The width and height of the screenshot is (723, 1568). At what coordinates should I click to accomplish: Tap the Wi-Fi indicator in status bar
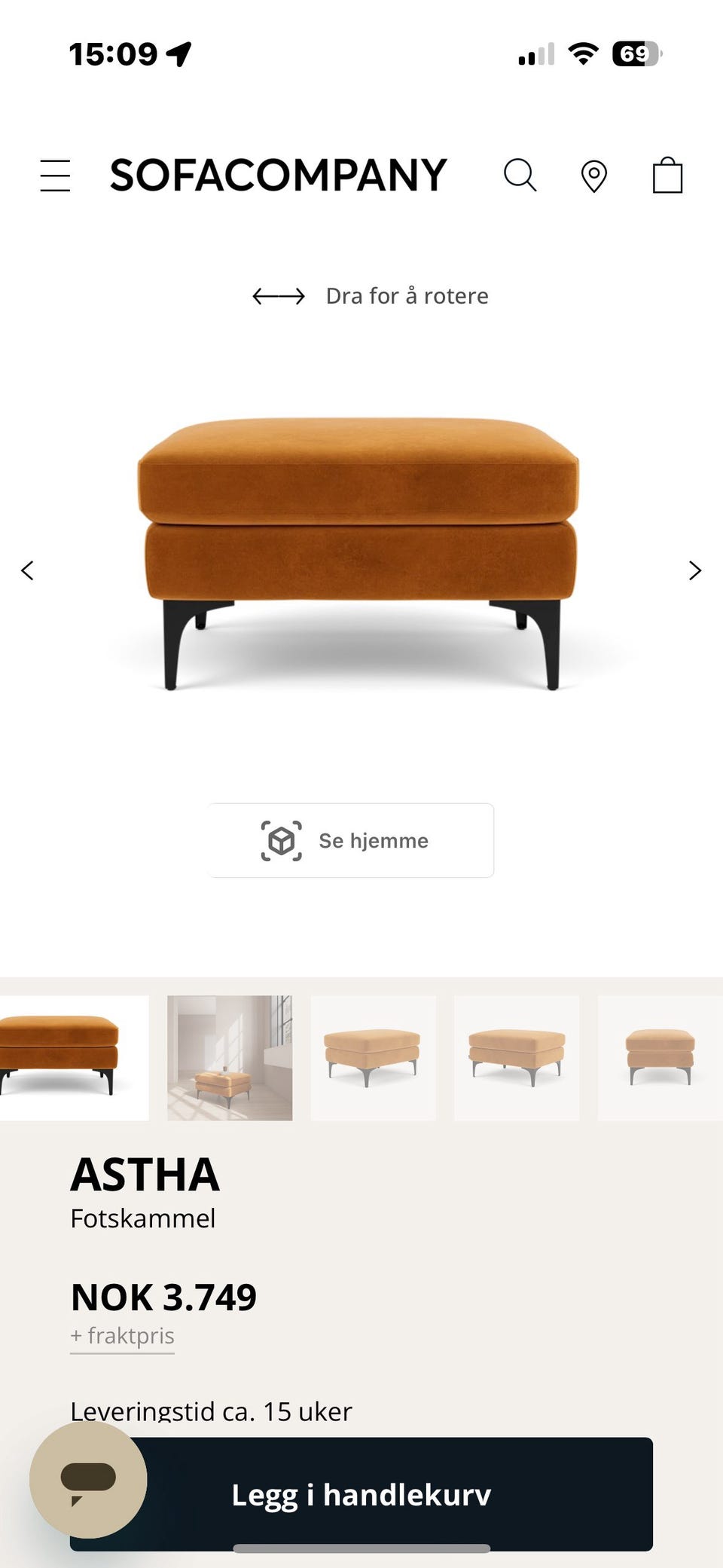pyautogui.click(x=584, y=53)
